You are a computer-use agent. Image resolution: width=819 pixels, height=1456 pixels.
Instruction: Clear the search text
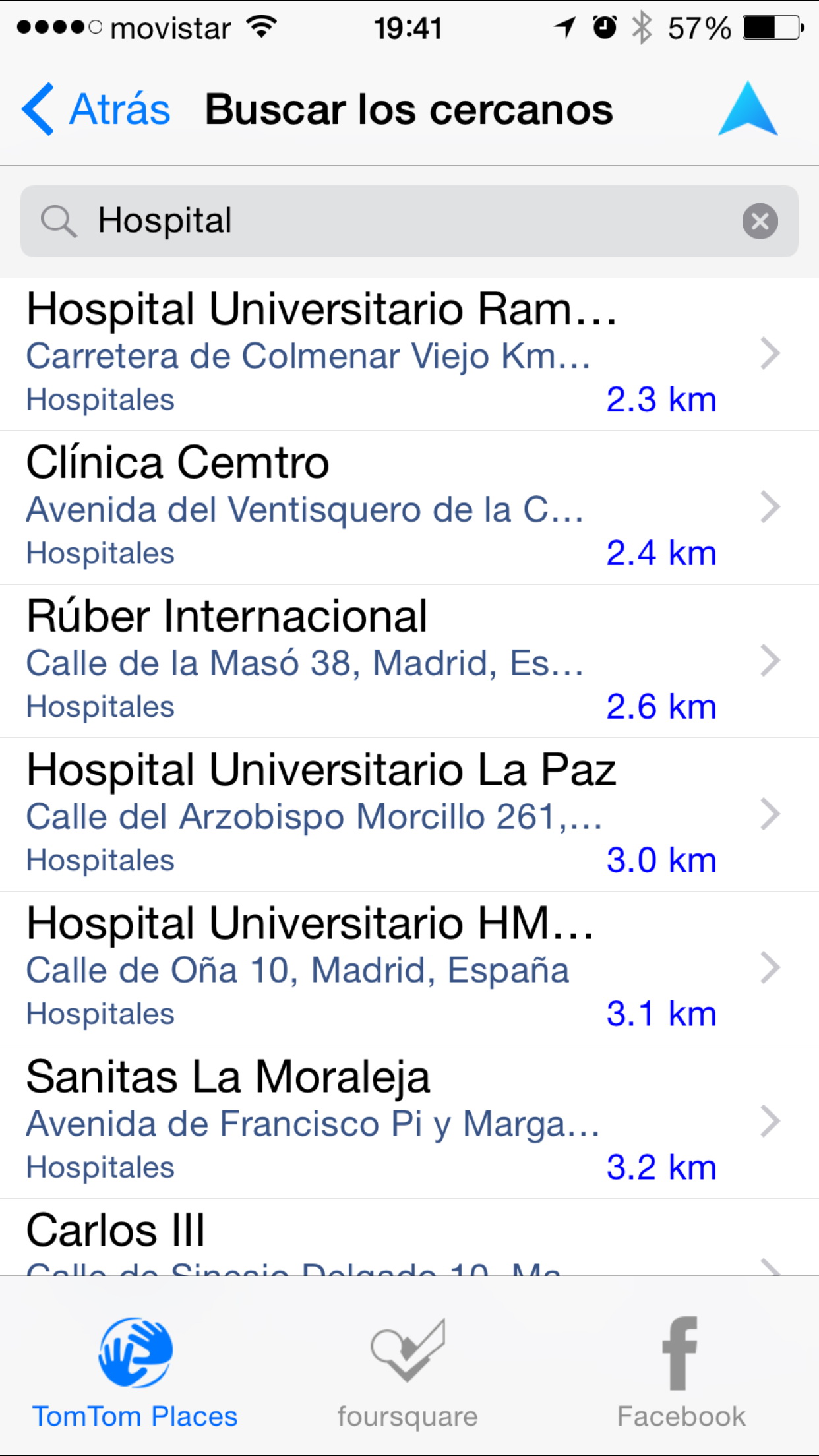coord(760,221)
